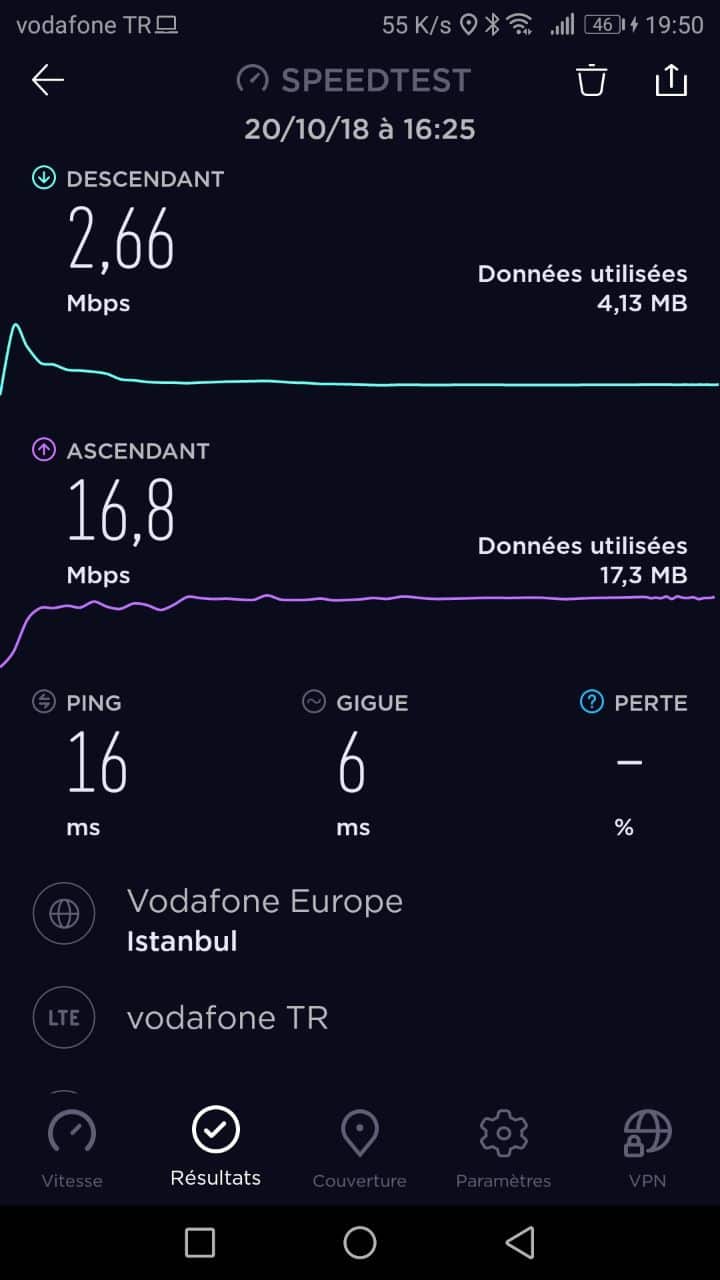Tap the system home button
Screen dimensions: 720x1280
click(360, 1243)
